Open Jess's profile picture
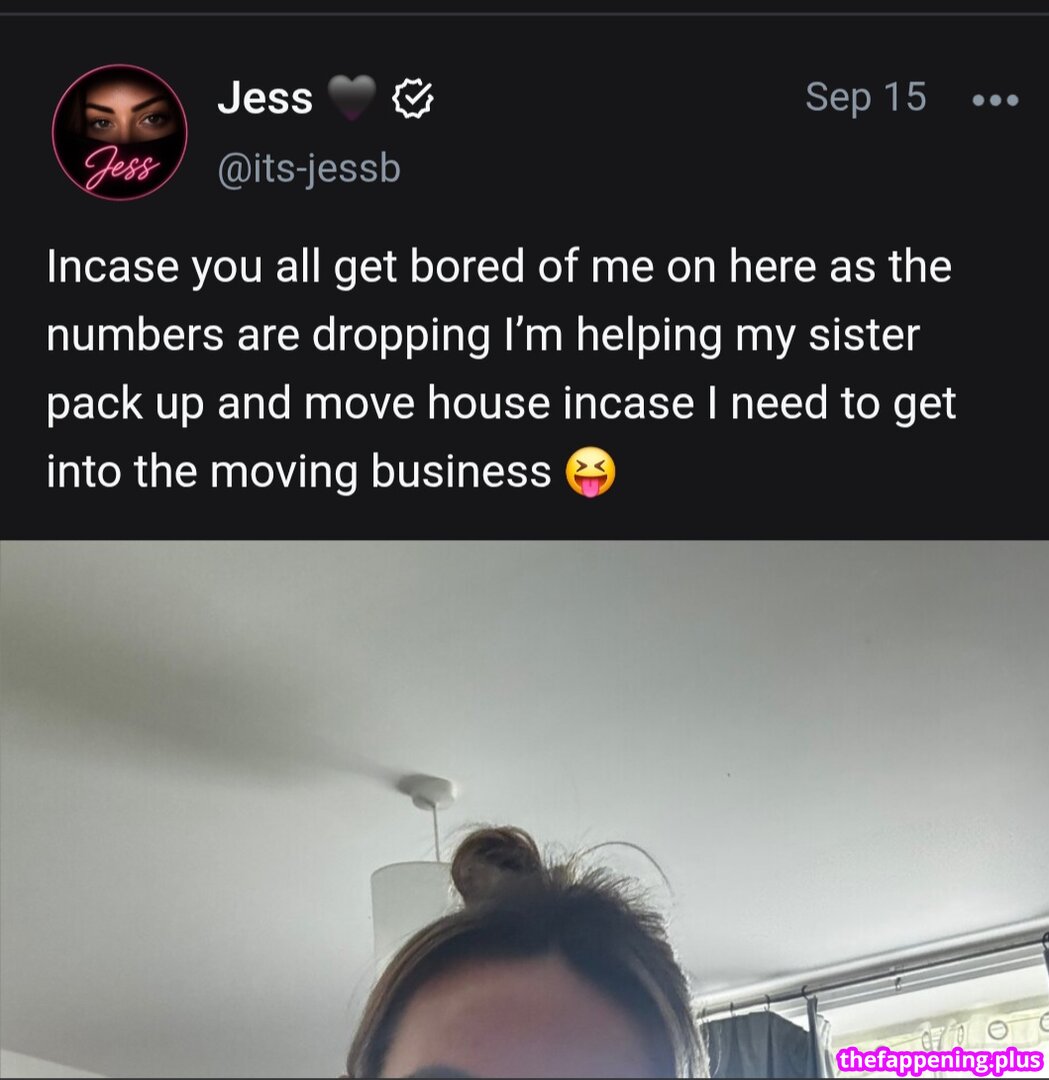 click(120, 132)
